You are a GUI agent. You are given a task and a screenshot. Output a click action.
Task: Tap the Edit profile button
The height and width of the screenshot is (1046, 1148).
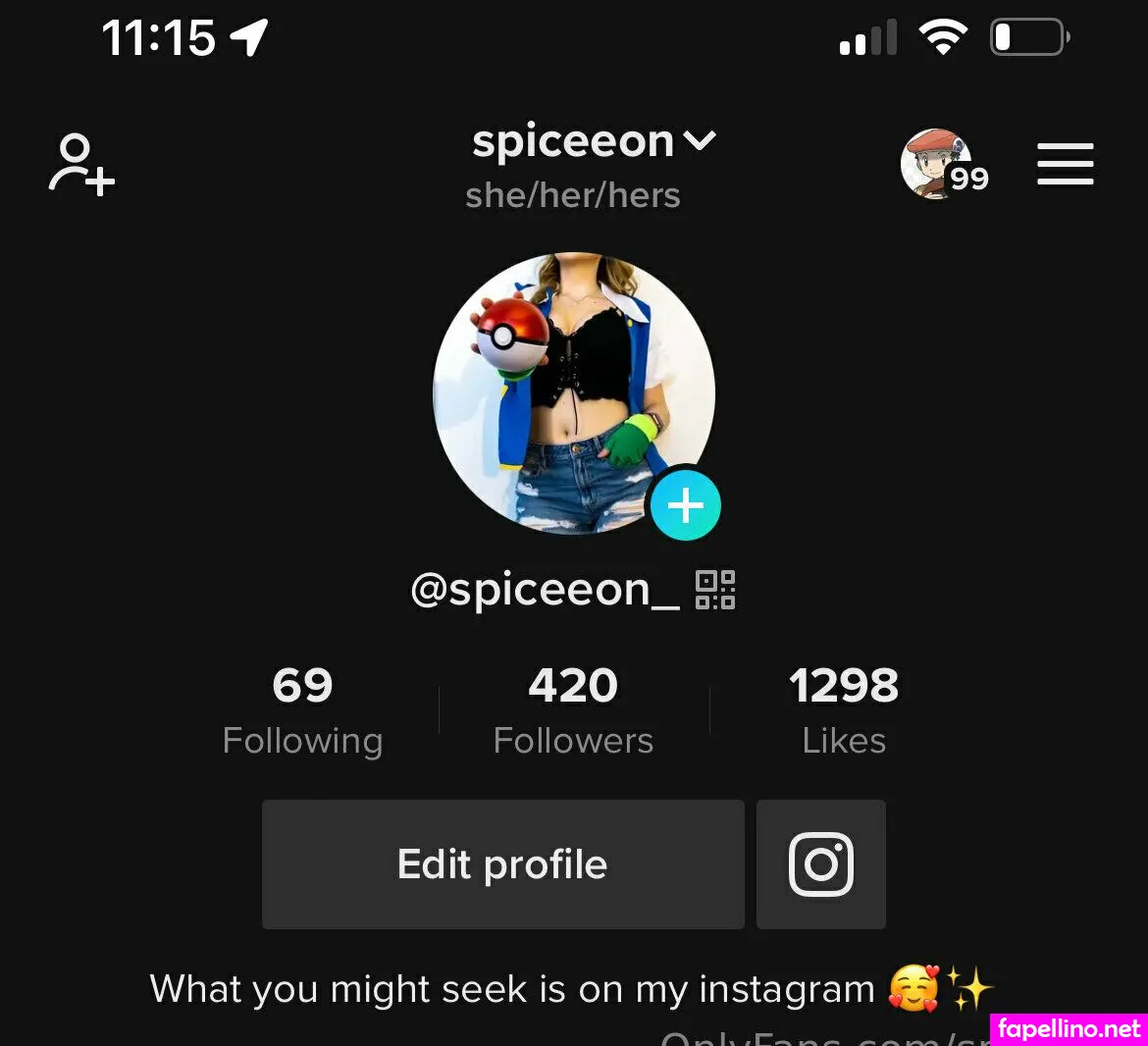502,864
